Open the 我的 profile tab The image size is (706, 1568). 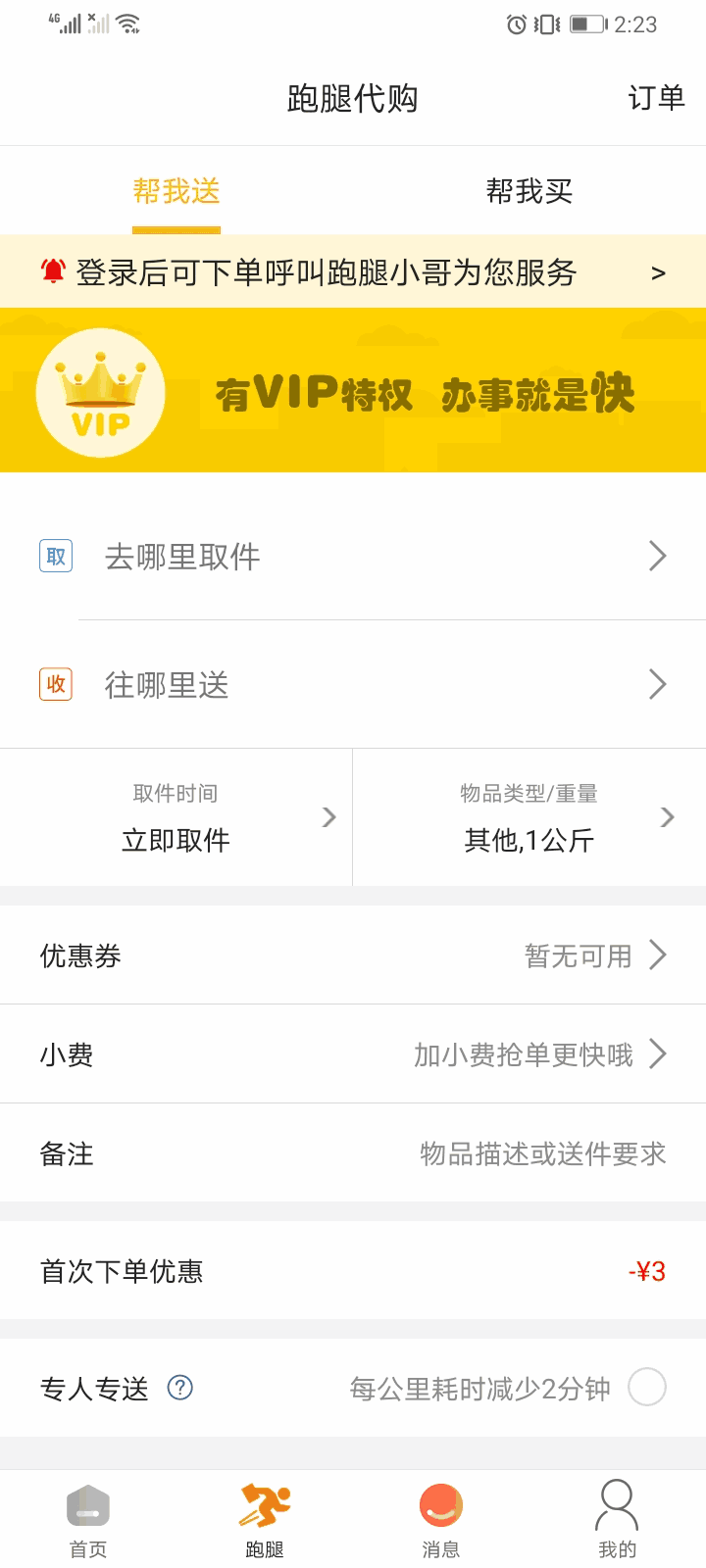point(617,1519)
